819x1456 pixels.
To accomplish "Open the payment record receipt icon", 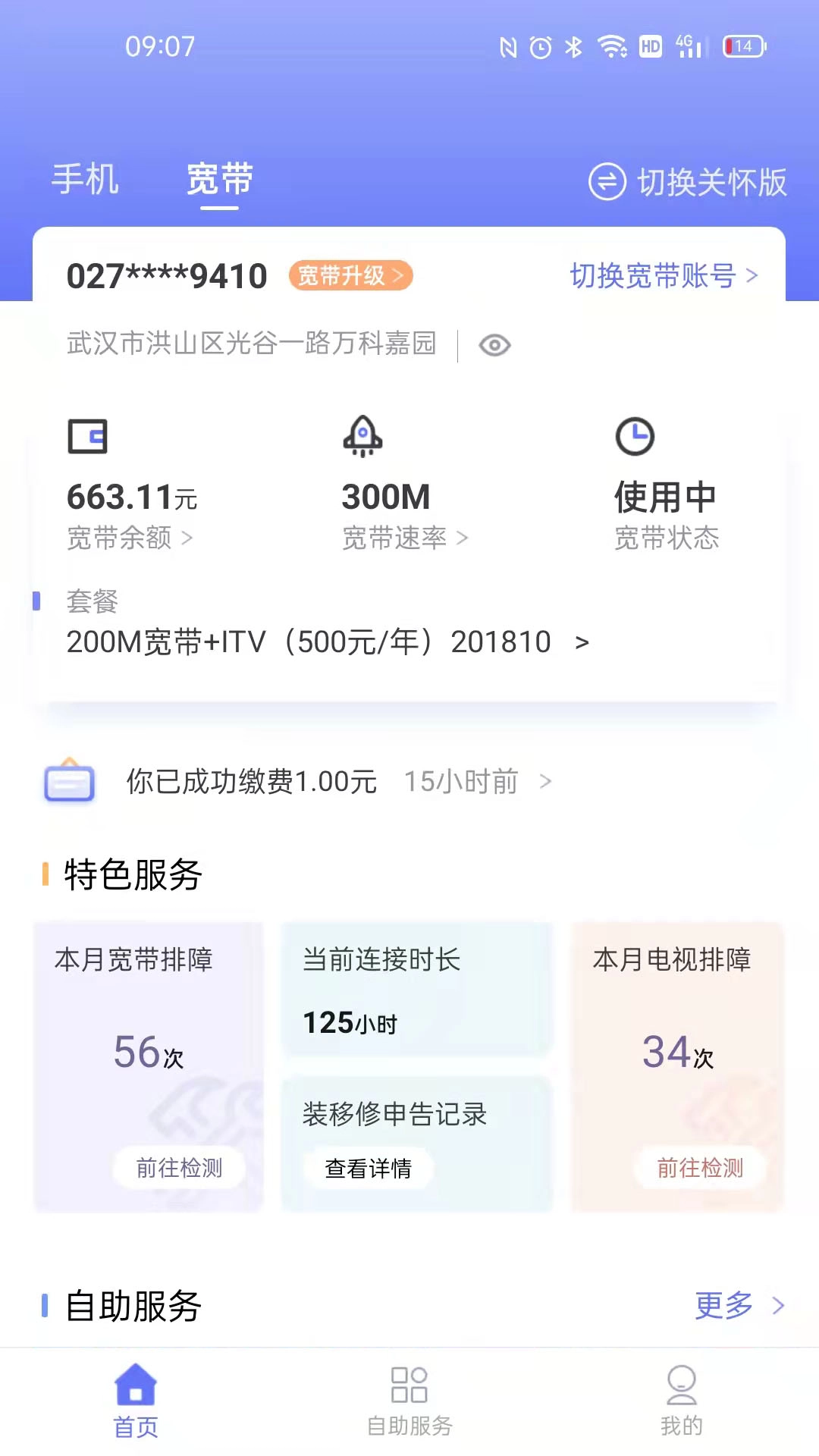I will point(69,782).
